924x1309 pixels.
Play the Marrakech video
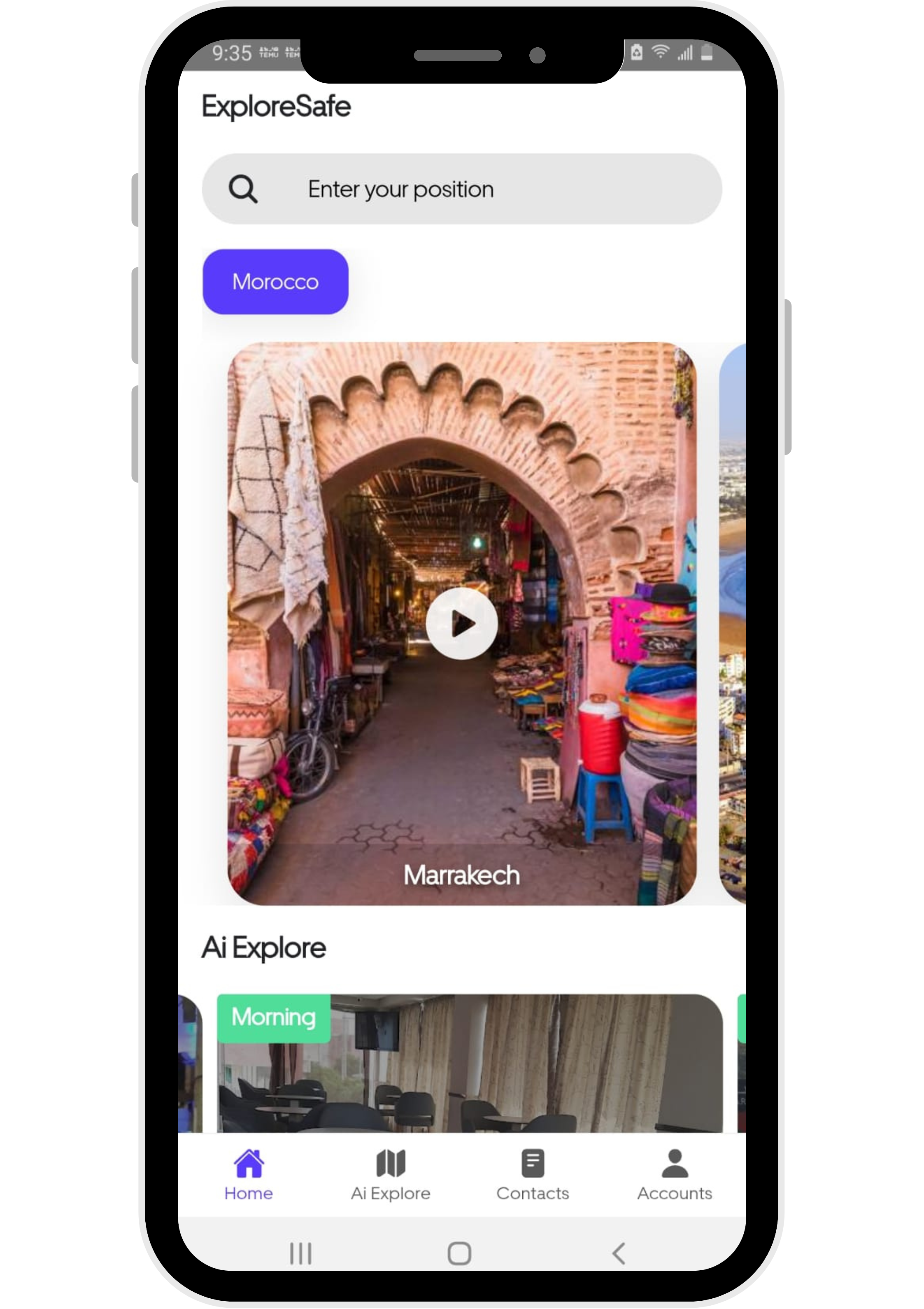pos(461,623)
